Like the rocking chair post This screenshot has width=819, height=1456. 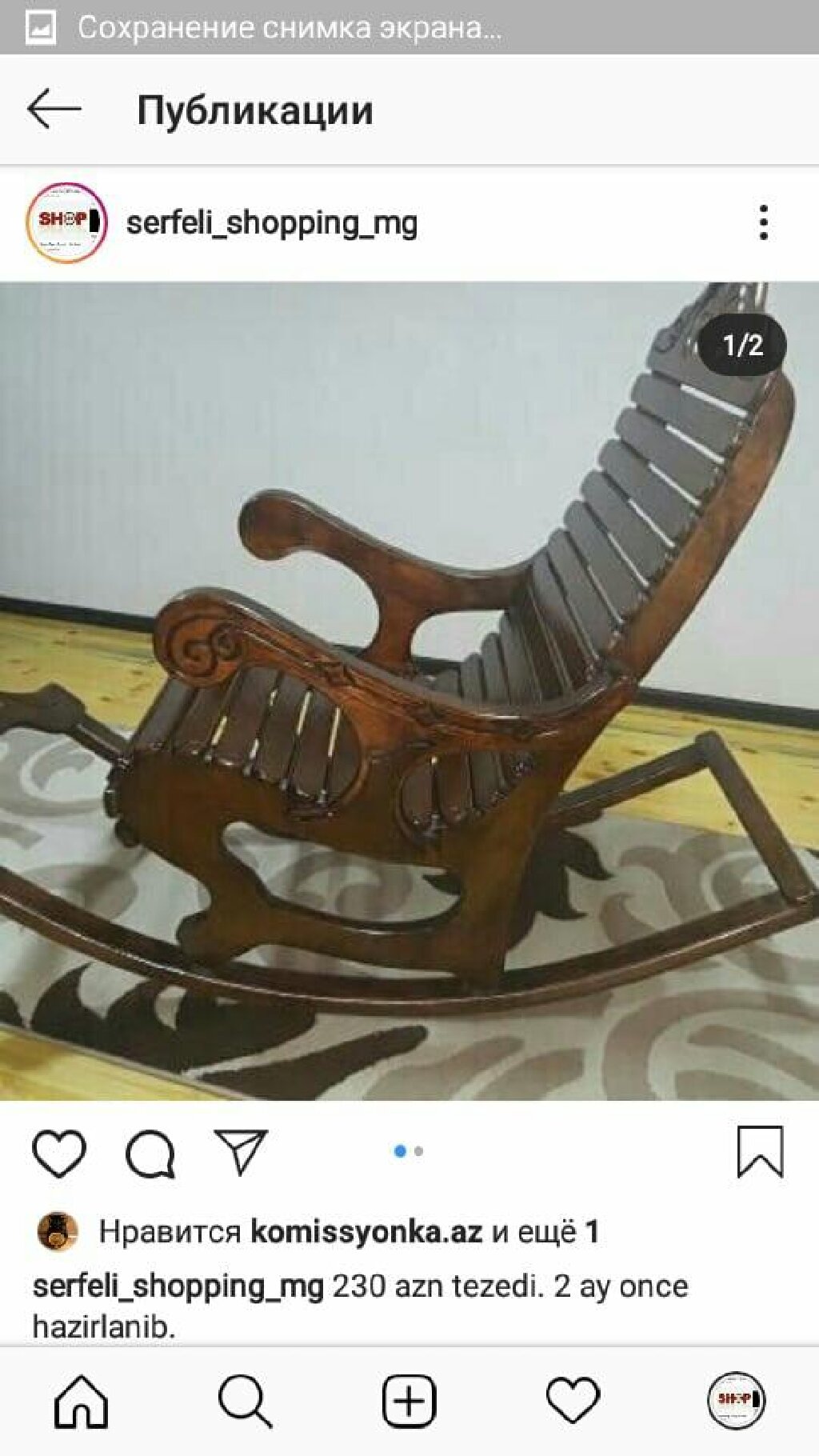tap(59, 1153)
